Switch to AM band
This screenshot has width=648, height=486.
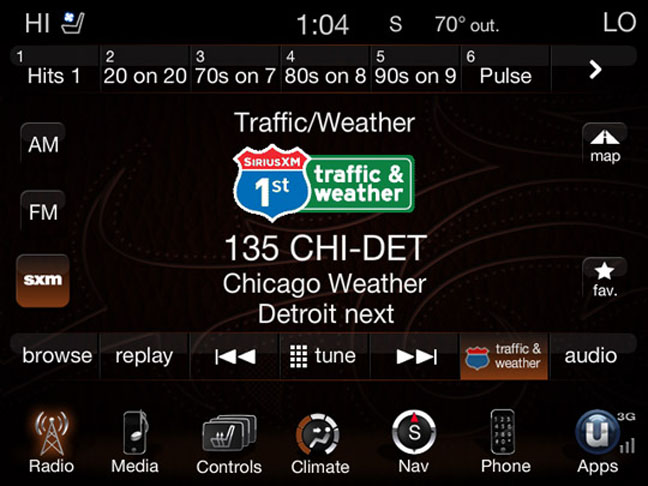tap(43, 145)
